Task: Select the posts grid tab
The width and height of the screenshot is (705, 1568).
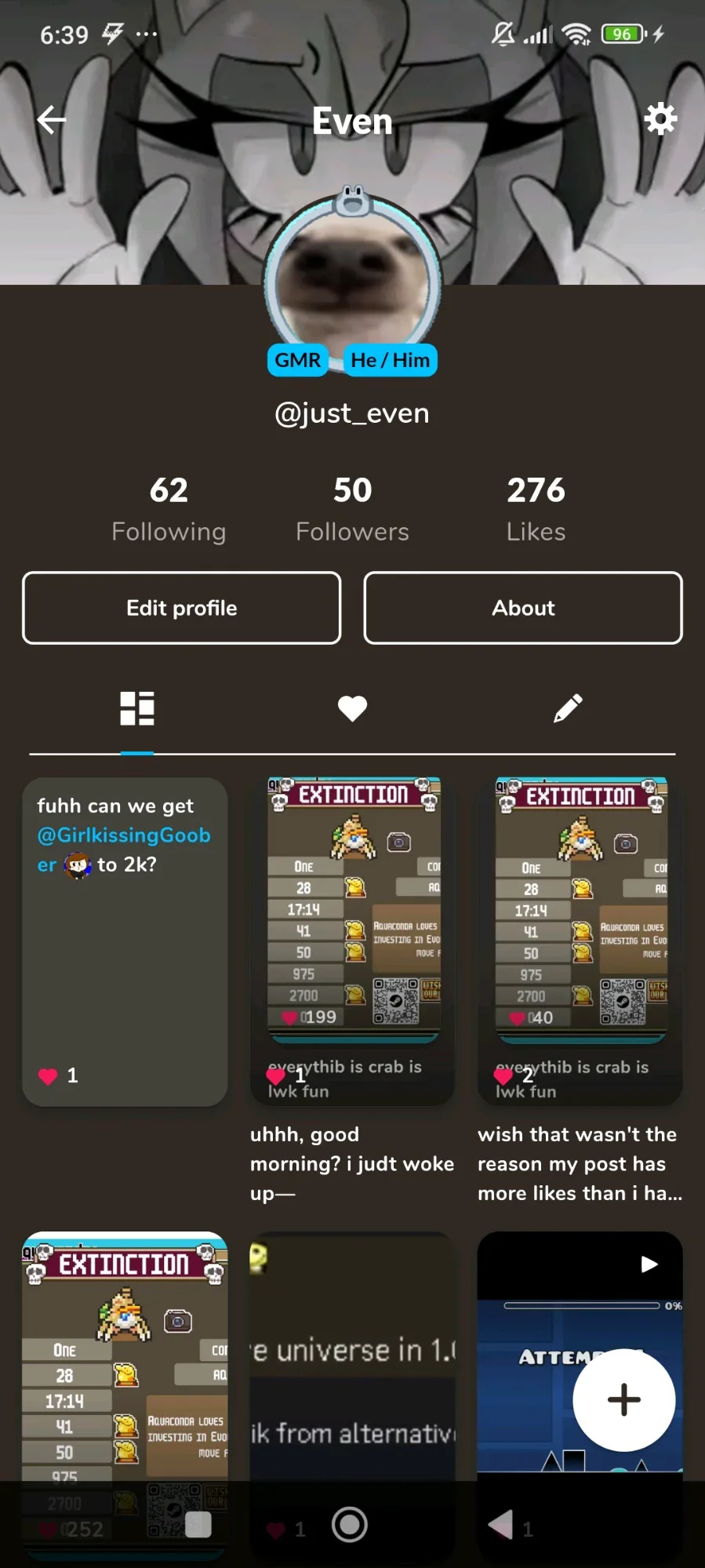Action: point(137,708)
